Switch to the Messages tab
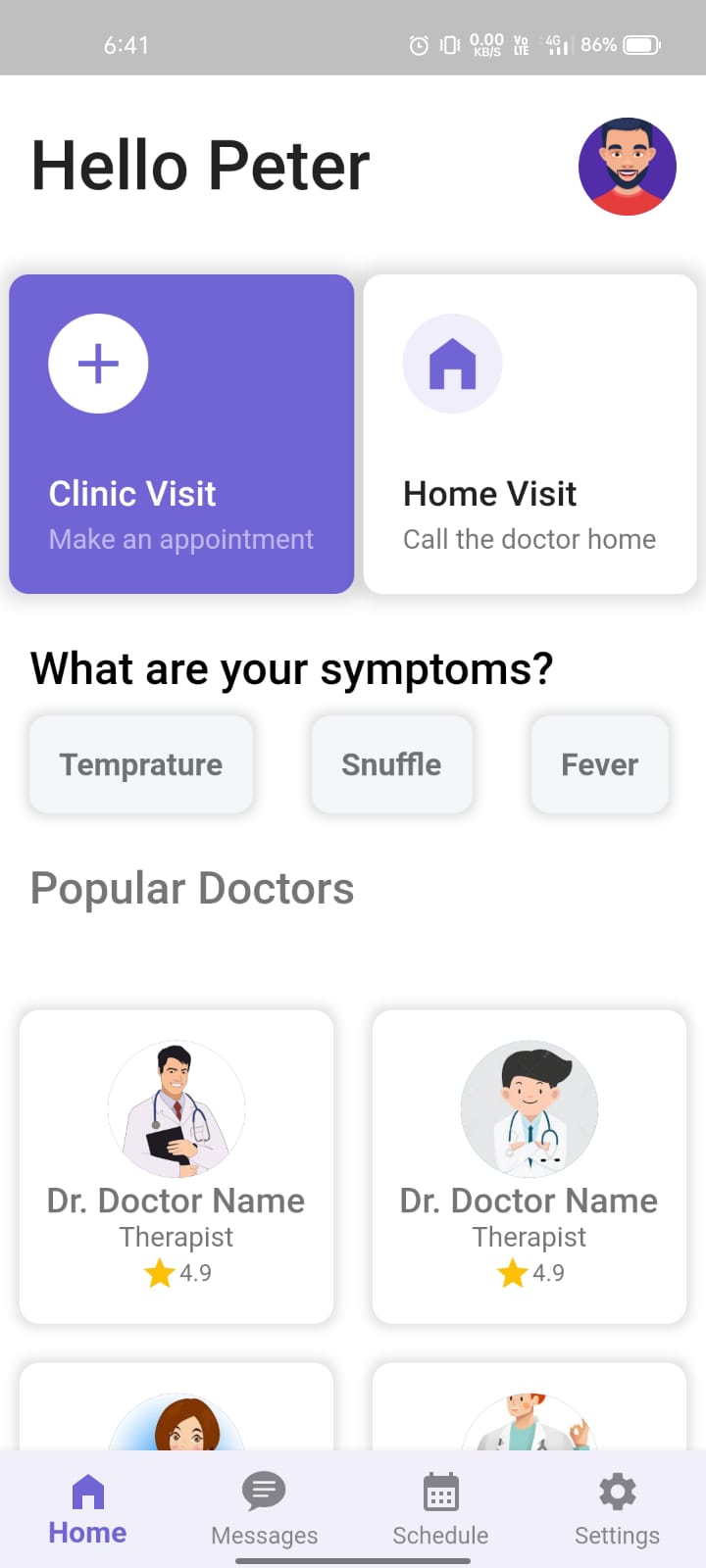 (x=263, y=1509)
